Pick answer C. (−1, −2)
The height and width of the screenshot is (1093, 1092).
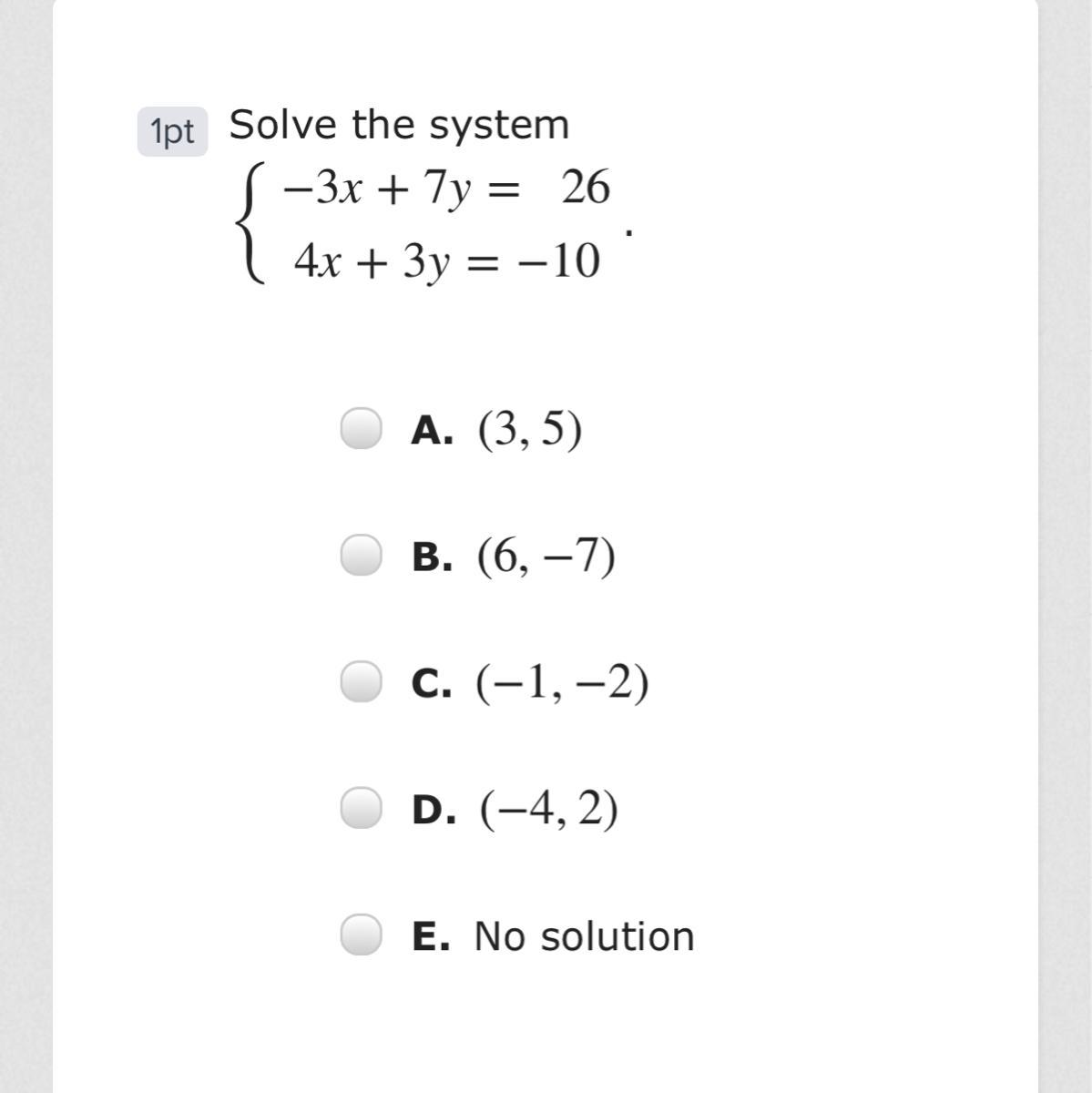point(362,682)
